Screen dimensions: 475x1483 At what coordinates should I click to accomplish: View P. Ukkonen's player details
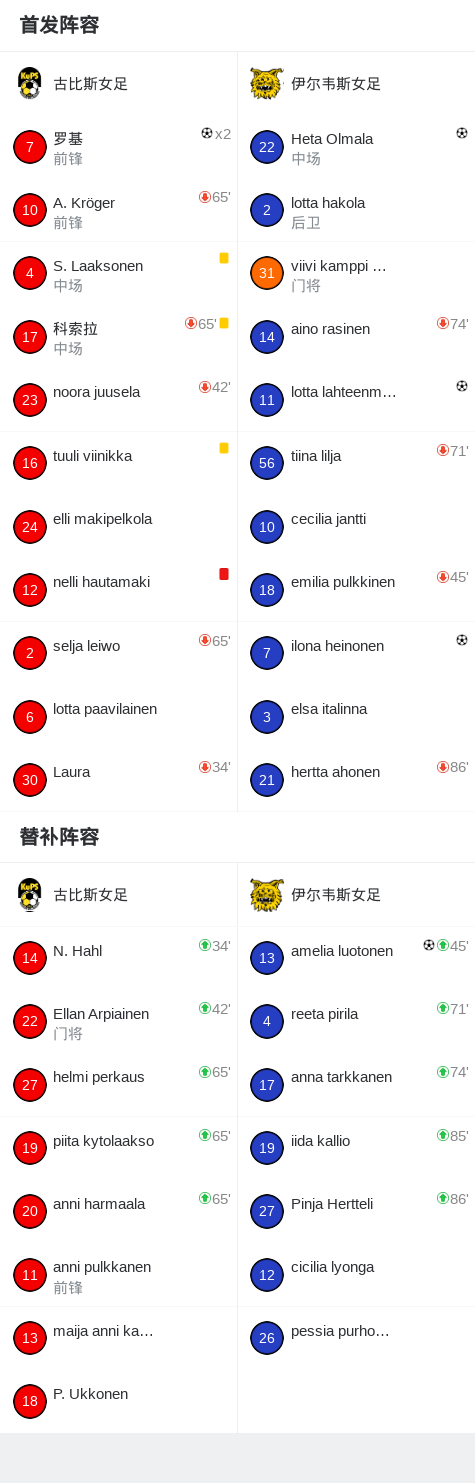click(x=118, y=1402)
